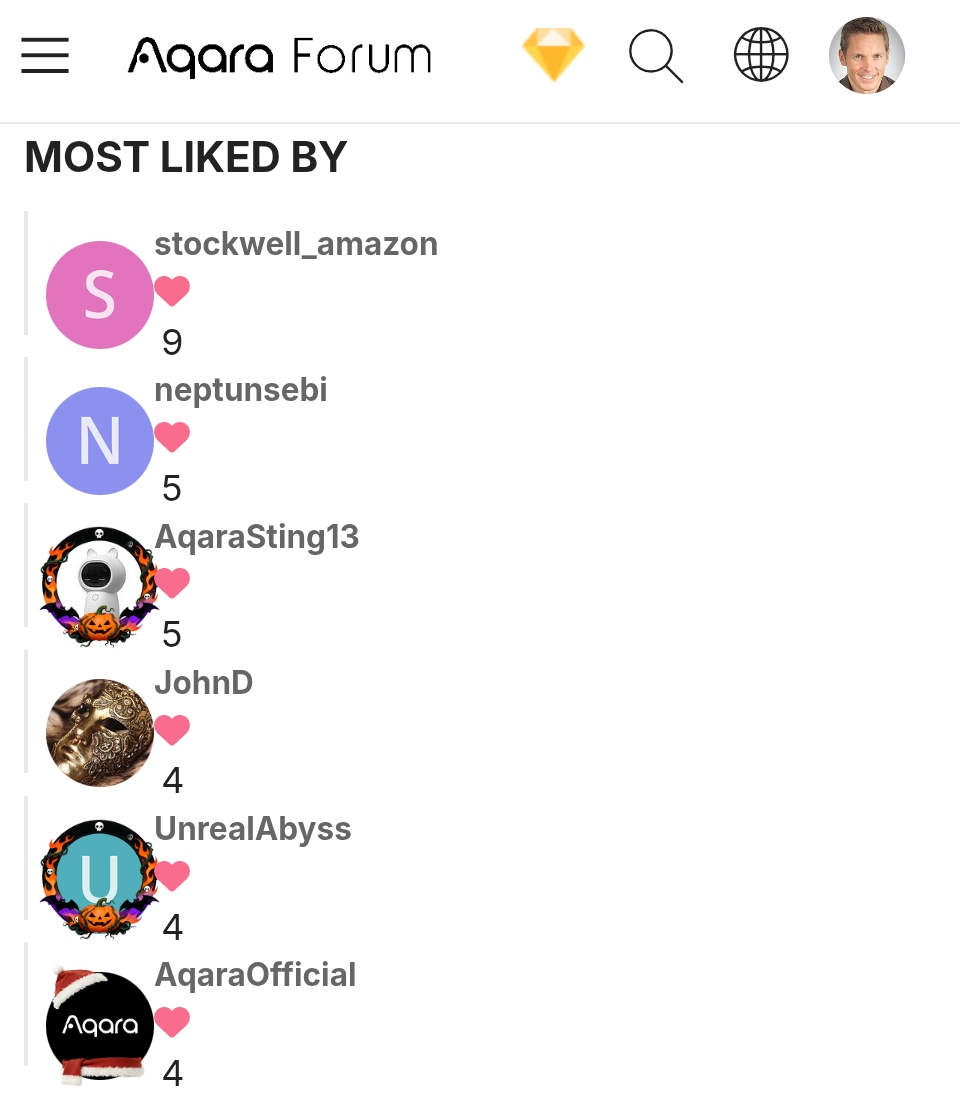Visit AqaraSting13's profile
The width and height of the screenshot is (960, 1109).
257,537
